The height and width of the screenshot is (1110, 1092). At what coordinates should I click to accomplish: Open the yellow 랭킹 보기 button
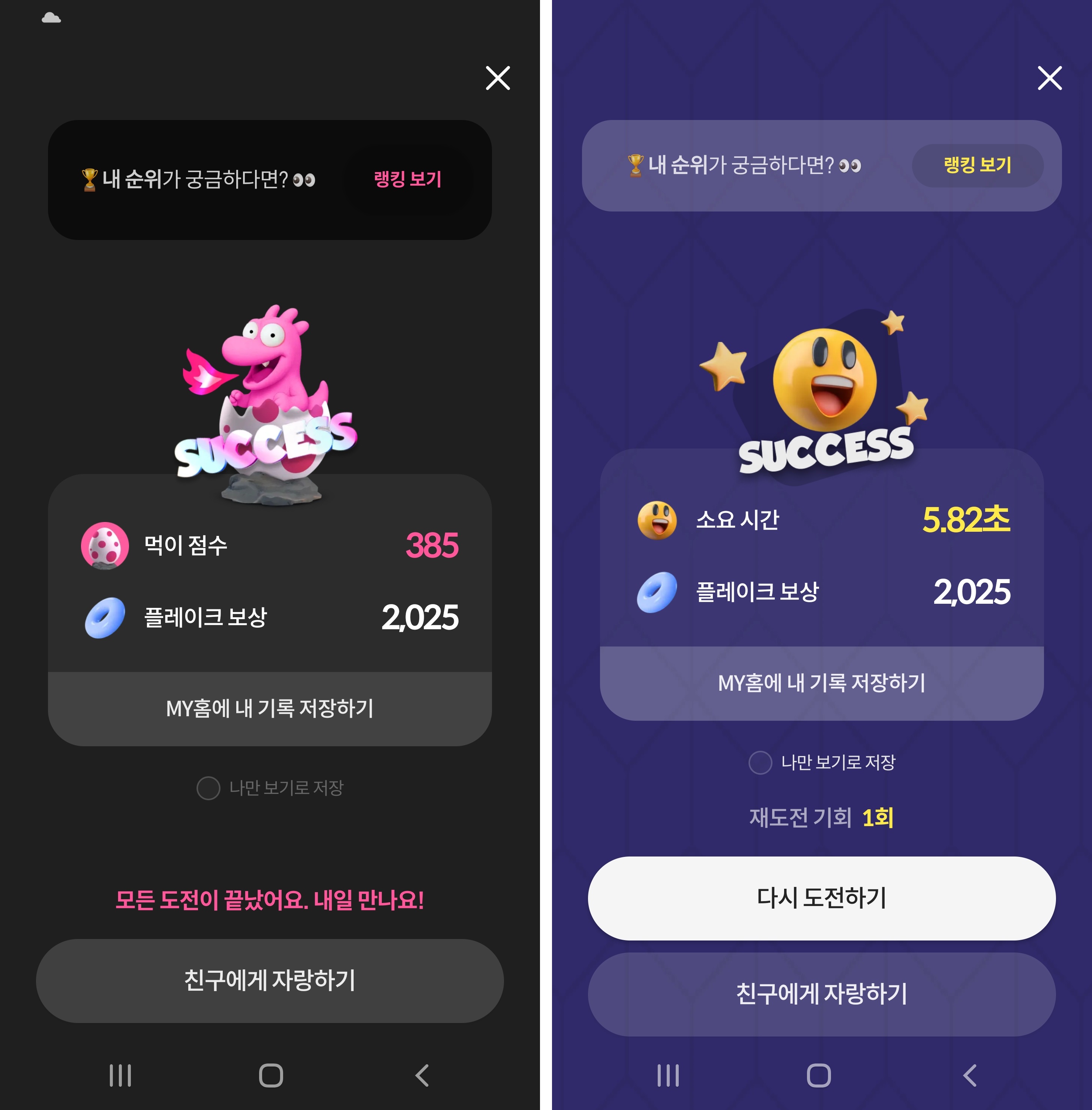tap(977, 165)
